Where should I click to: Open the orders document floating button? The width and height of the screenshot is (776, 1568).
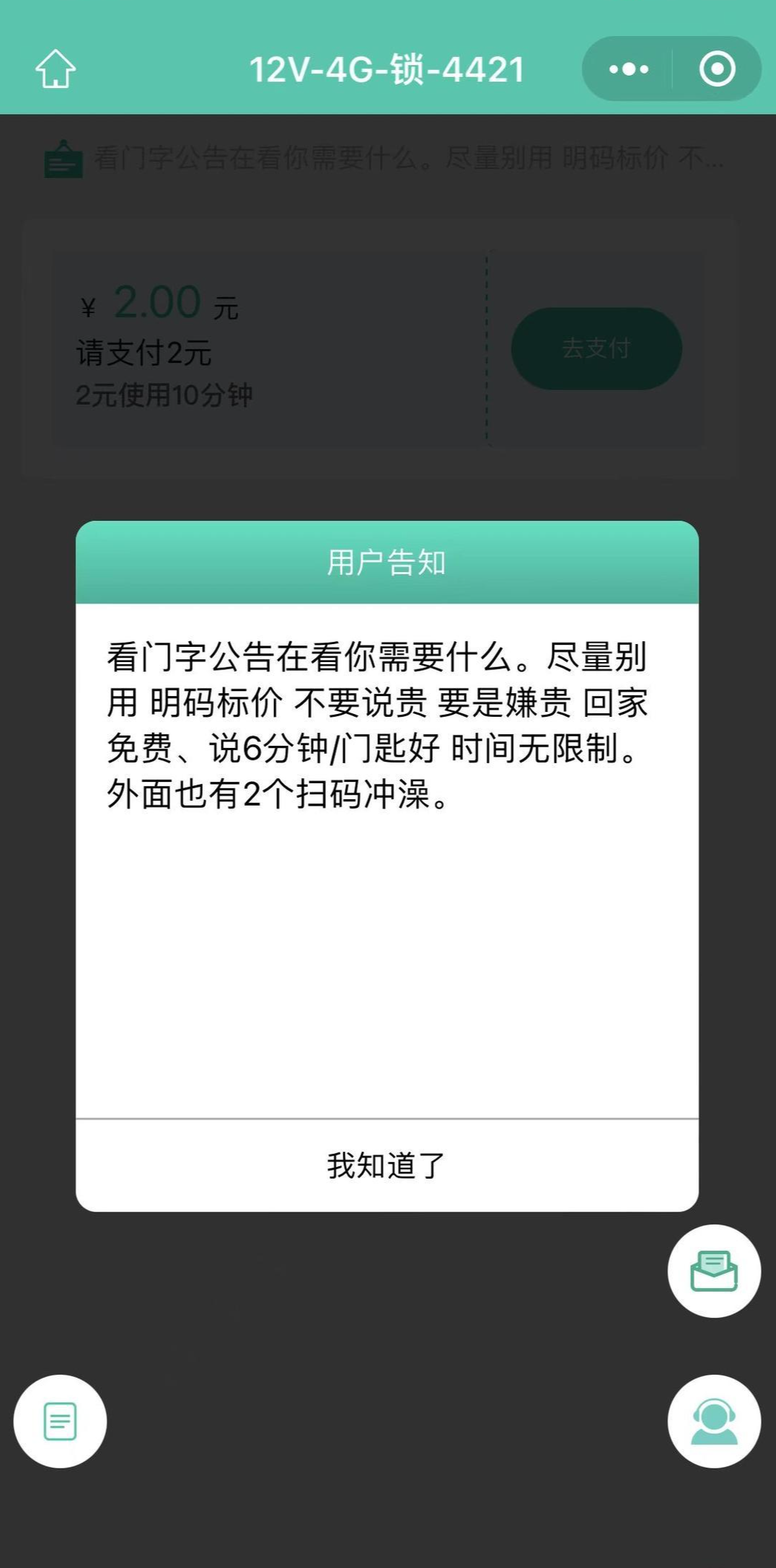[x=60, y=1421]
